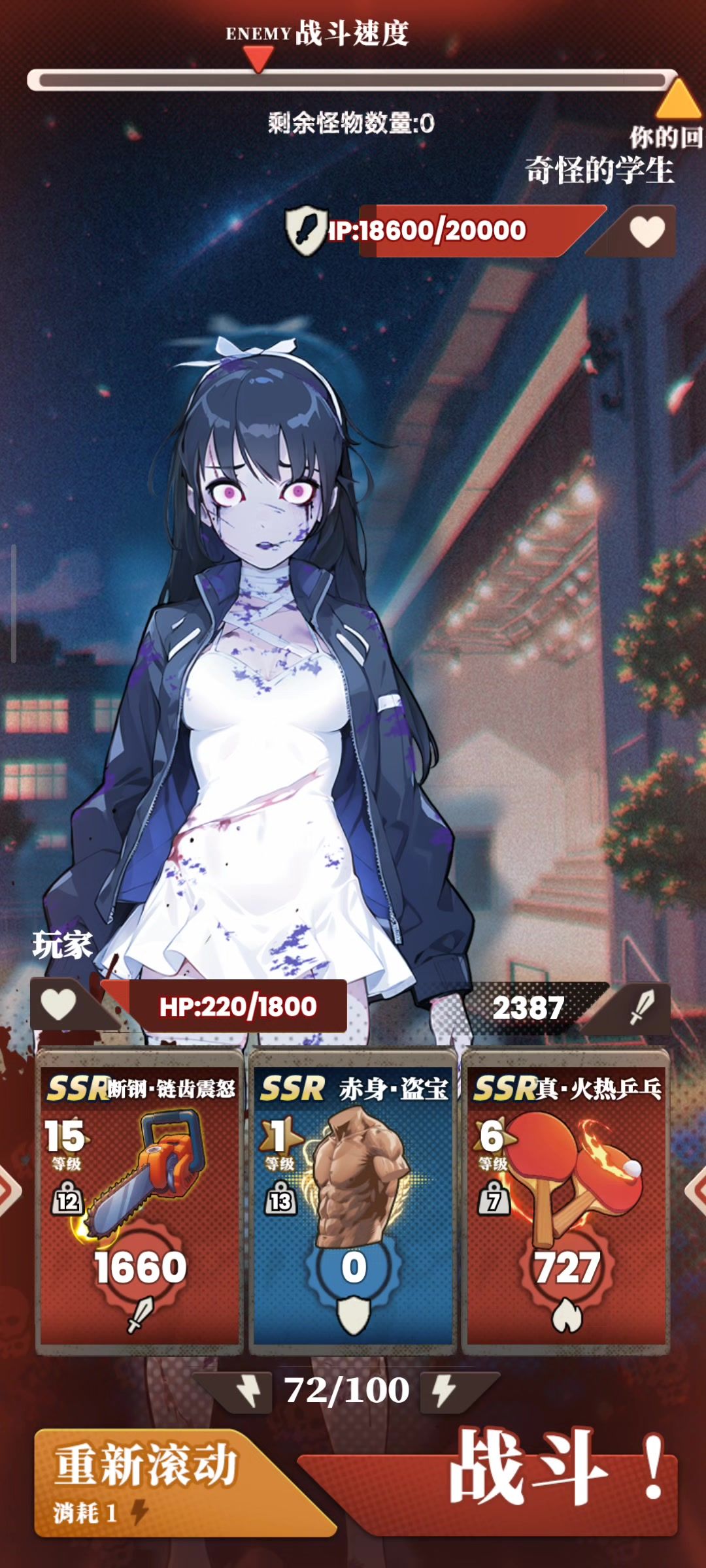
Task: Select the 赤身·盗宝 shield card
Action: [353, 1201]
